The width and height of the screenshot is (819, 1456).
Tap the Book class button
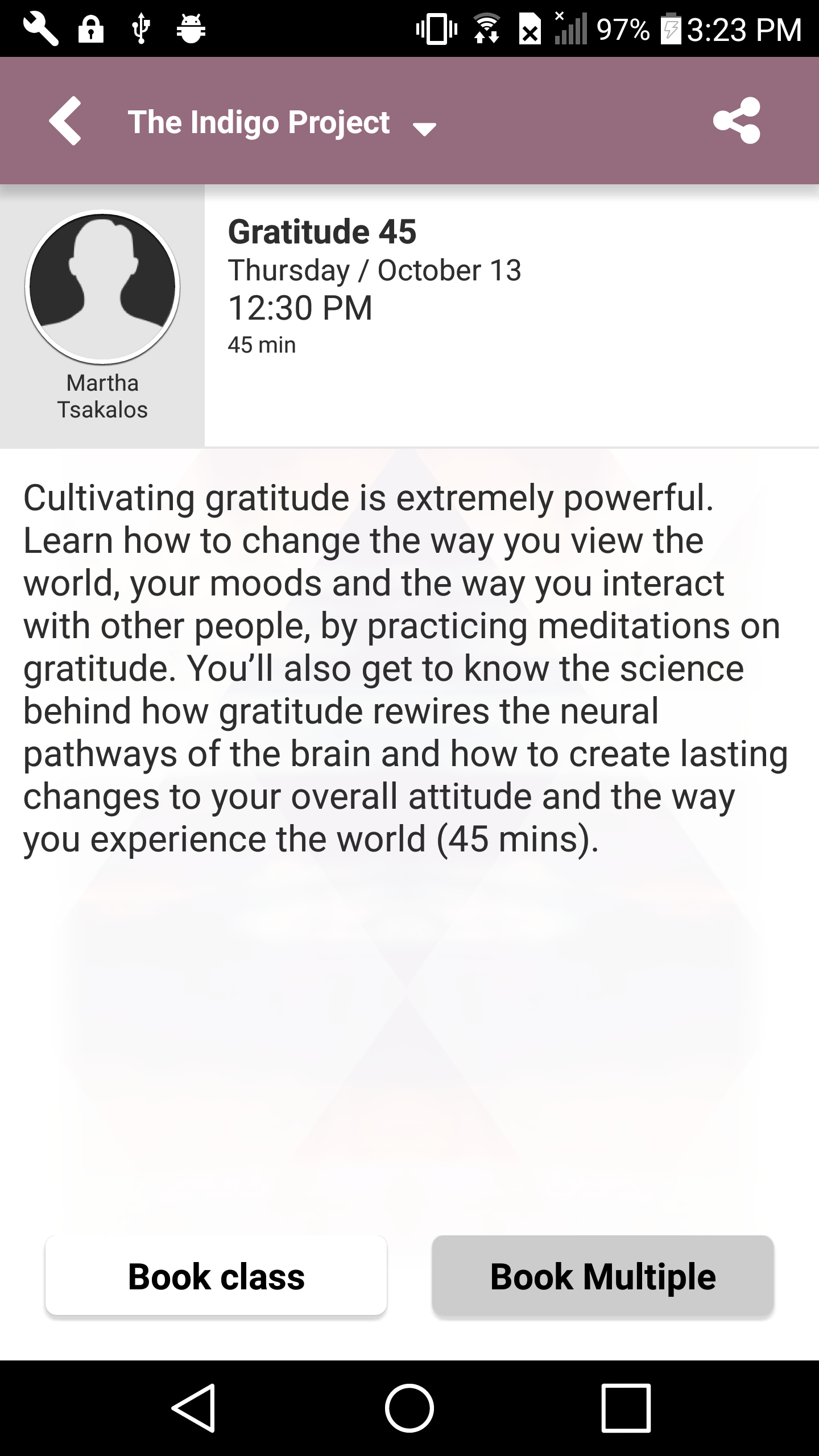(x=216, y=1277)
